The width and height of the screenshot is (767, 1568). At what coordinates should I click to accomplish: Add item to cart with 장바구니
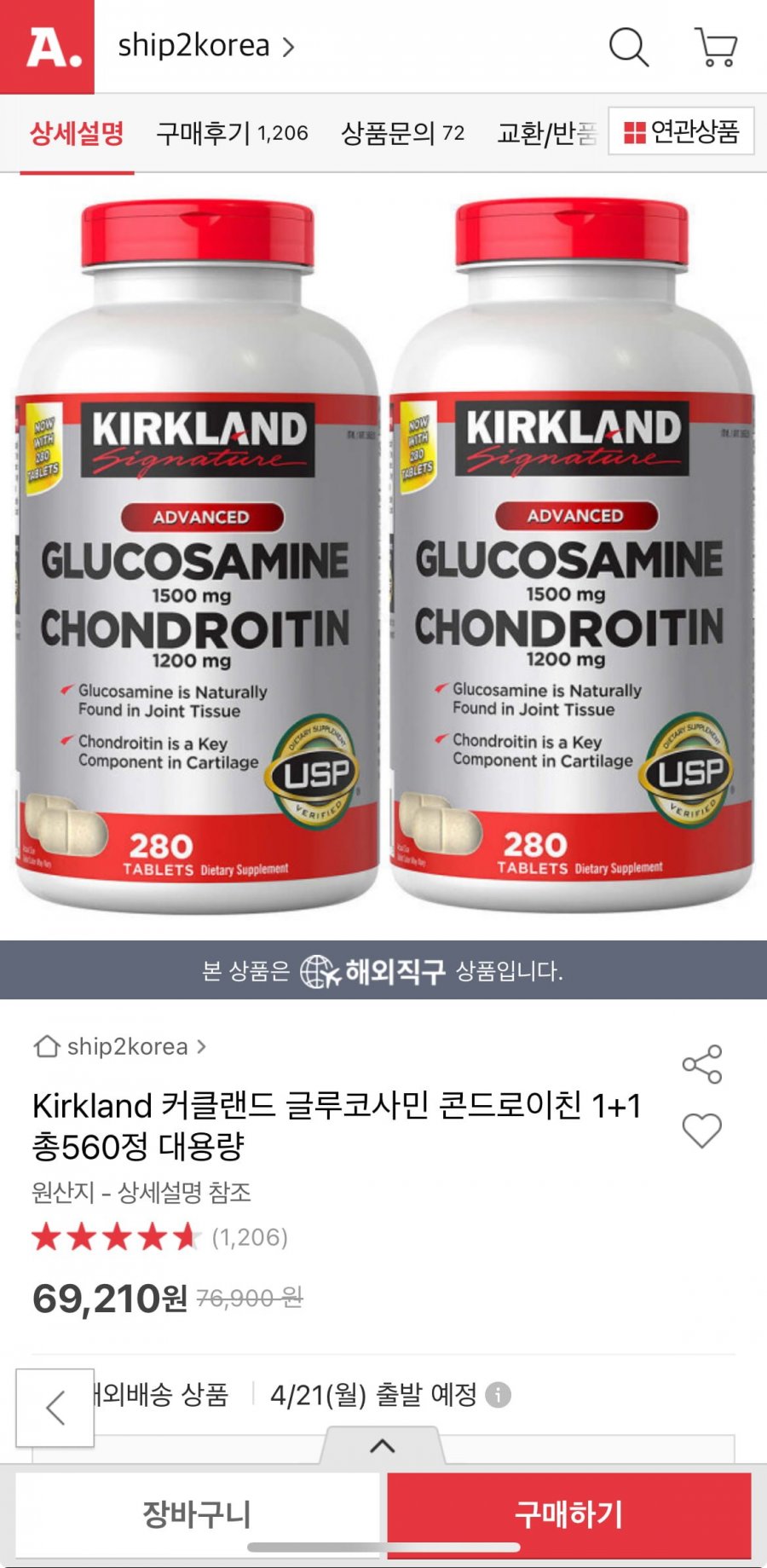point(198,1514)
